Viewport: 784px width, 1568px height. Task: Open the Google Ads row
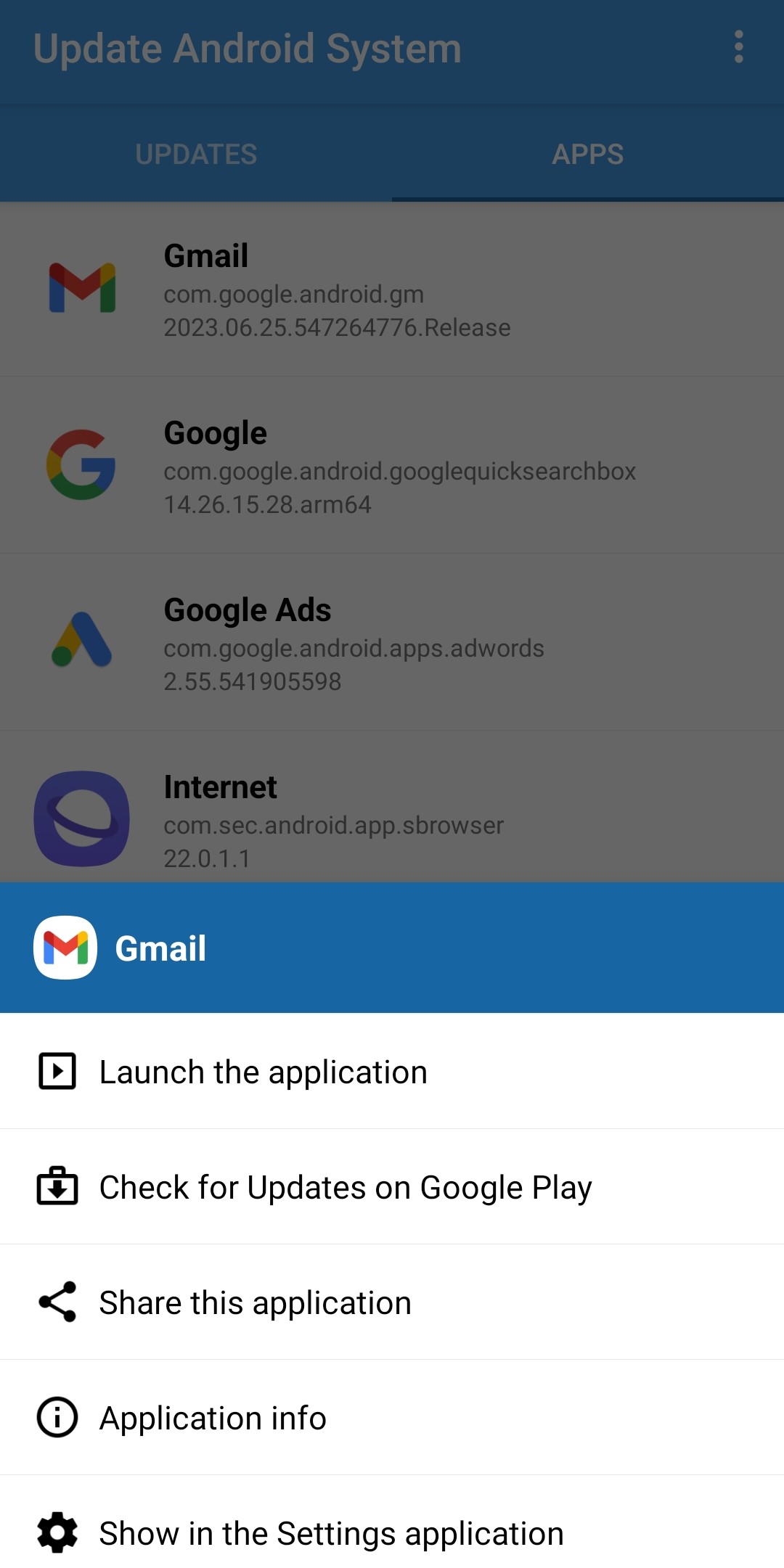pyautogui.click(x=392, y=643)
